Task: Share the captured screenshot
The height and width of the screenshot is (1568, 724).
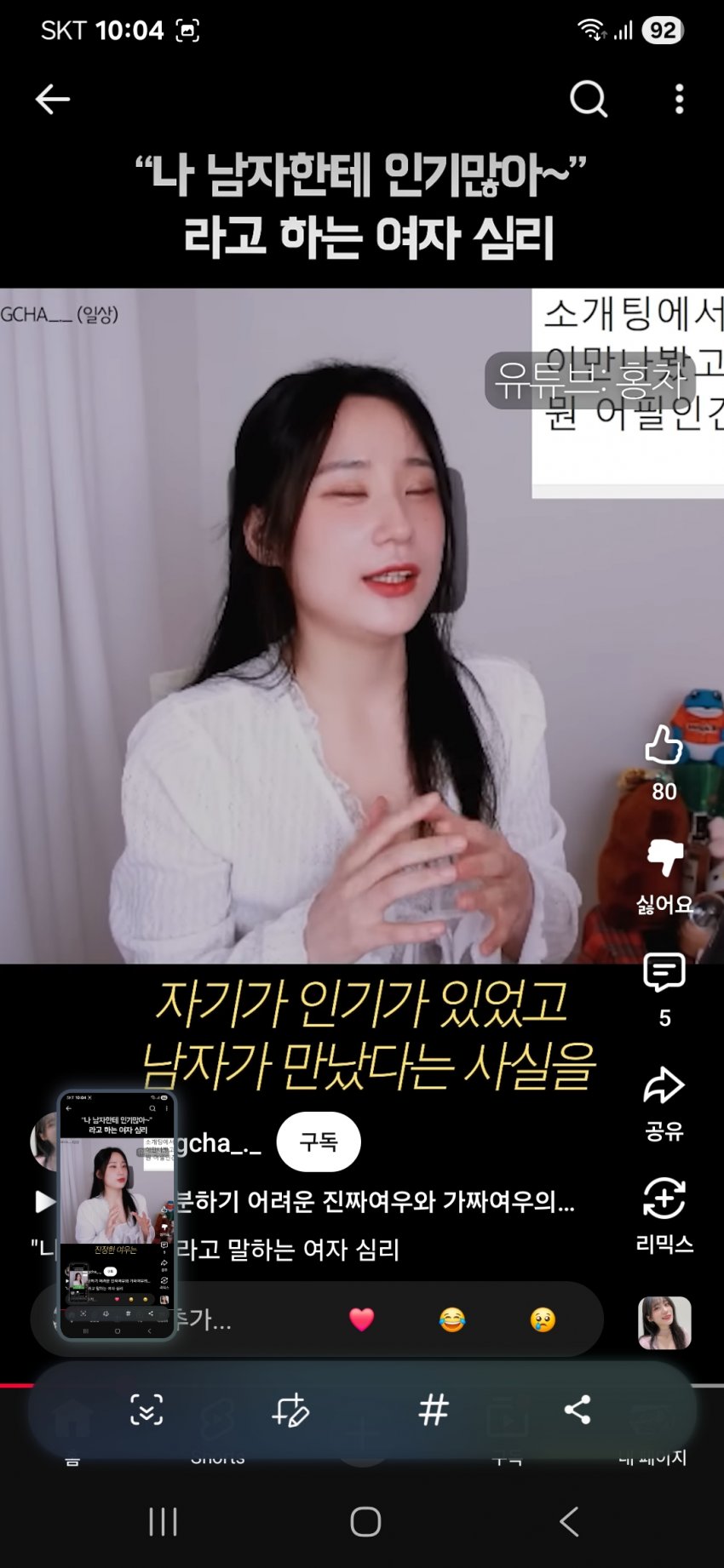Action: tap(577, 1411)
